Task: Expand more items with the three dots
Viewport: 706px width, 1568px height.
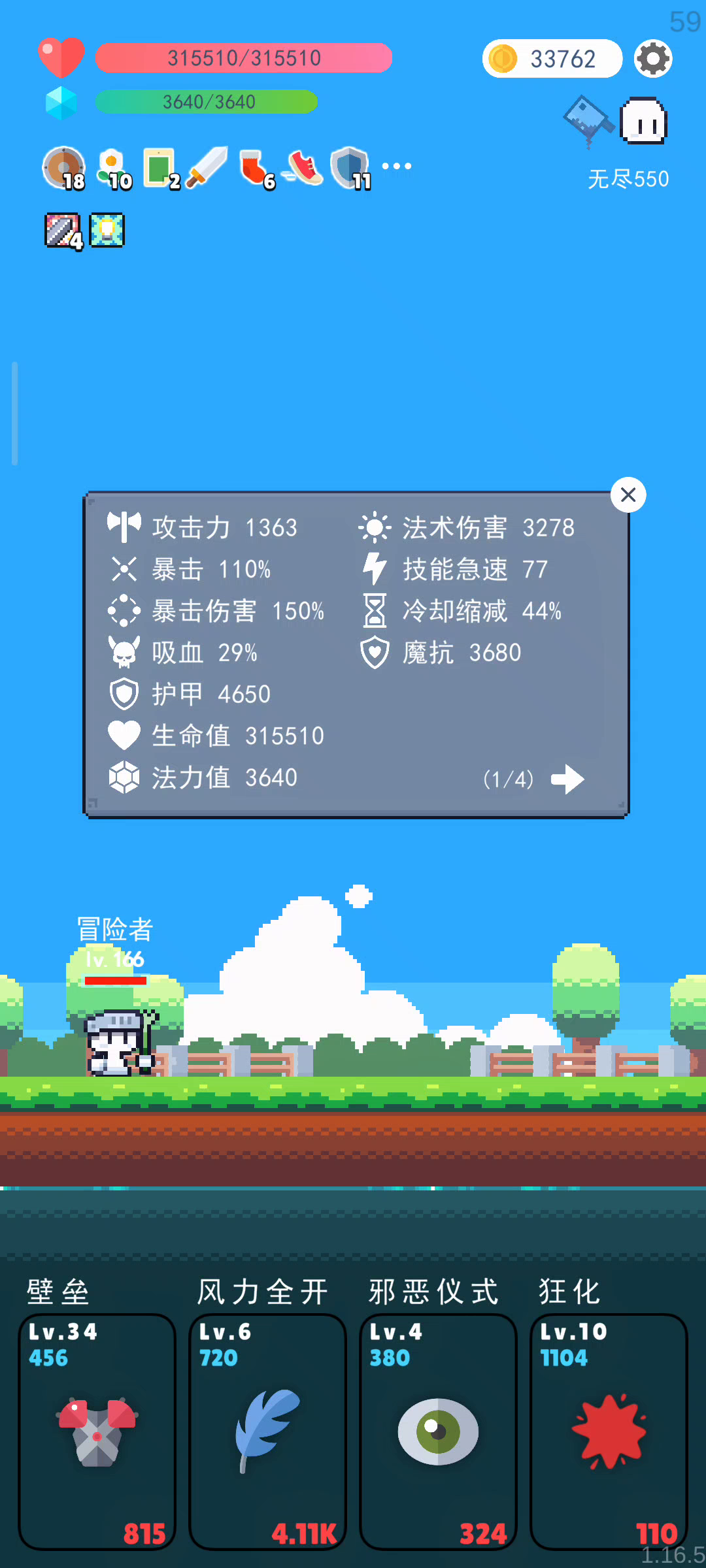Action: [397, 166]
